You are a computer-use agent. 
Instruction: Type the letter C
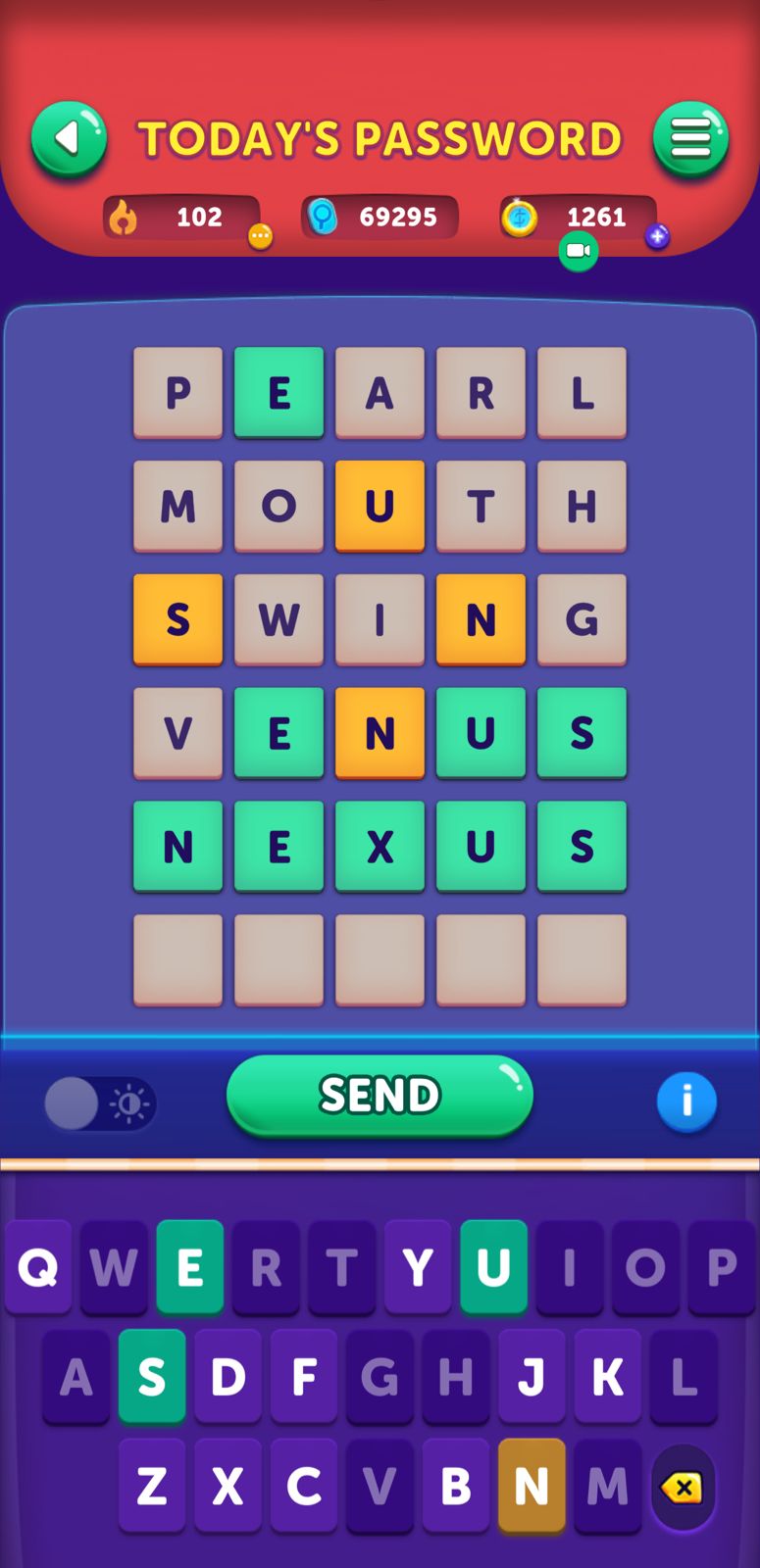point(304,1487)
